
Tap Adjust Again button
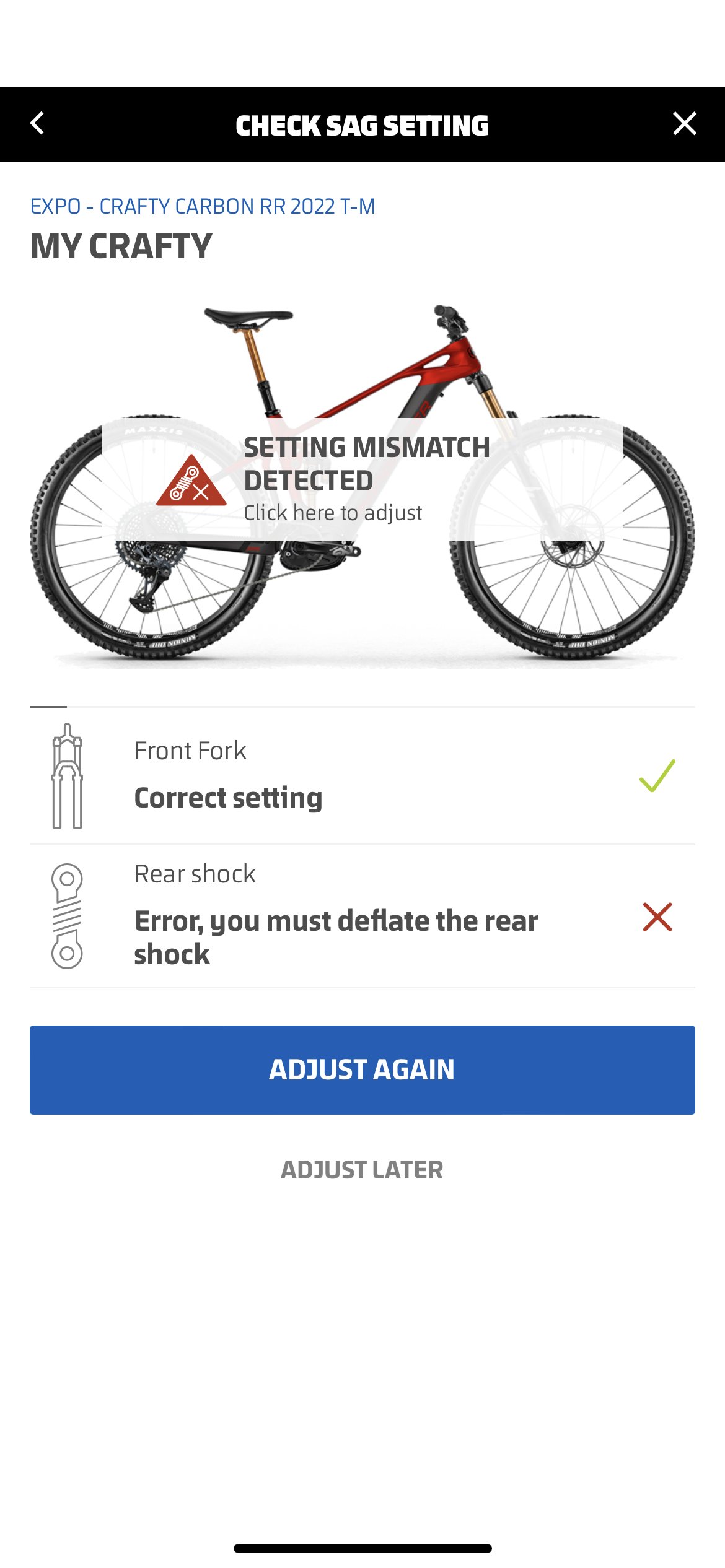tap(362, 1069)
